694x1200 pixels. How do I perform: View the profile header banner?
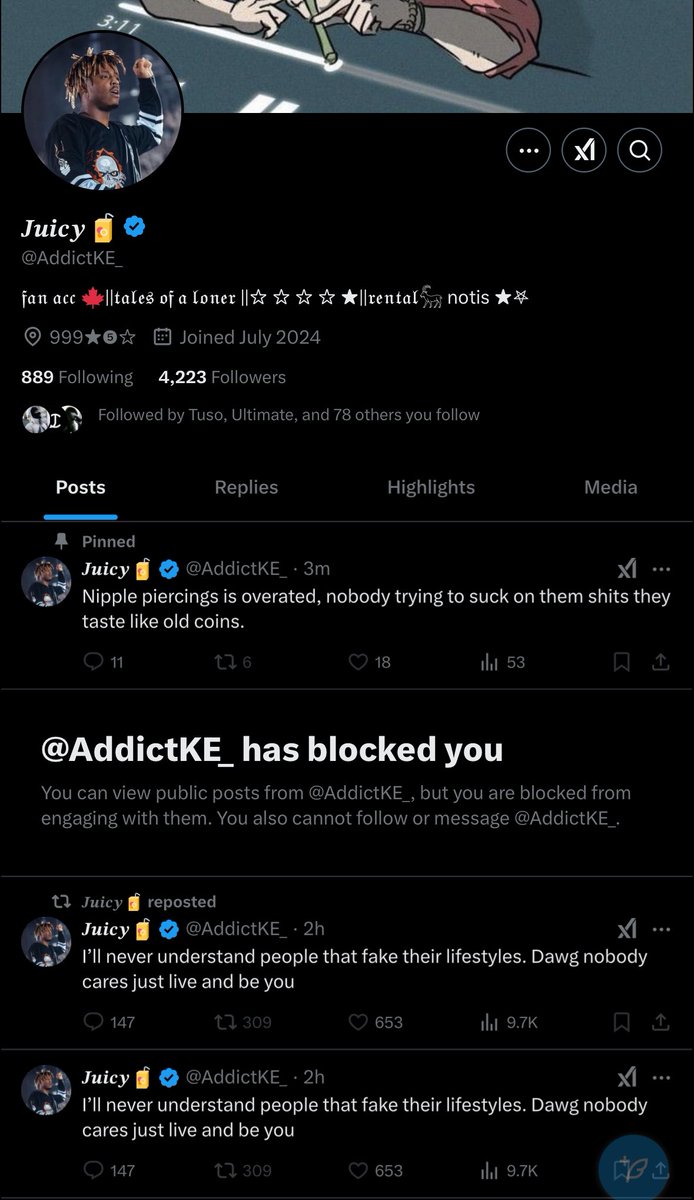400,50
